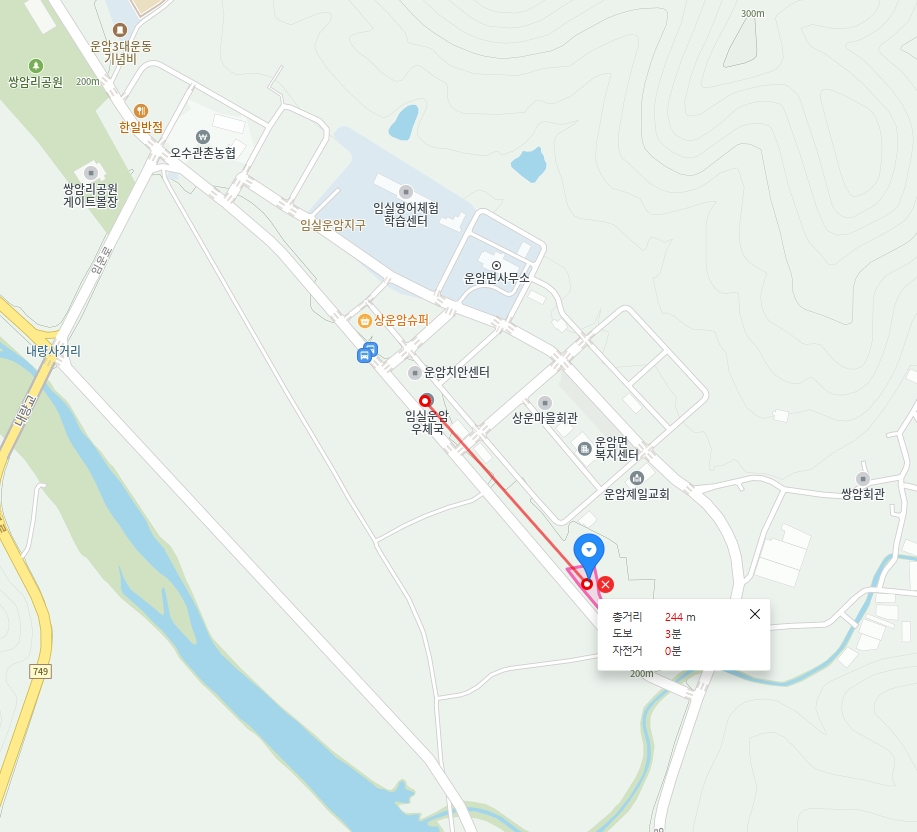
Task: Open 임실운암우체국 place marker
Action: (426, 400)
